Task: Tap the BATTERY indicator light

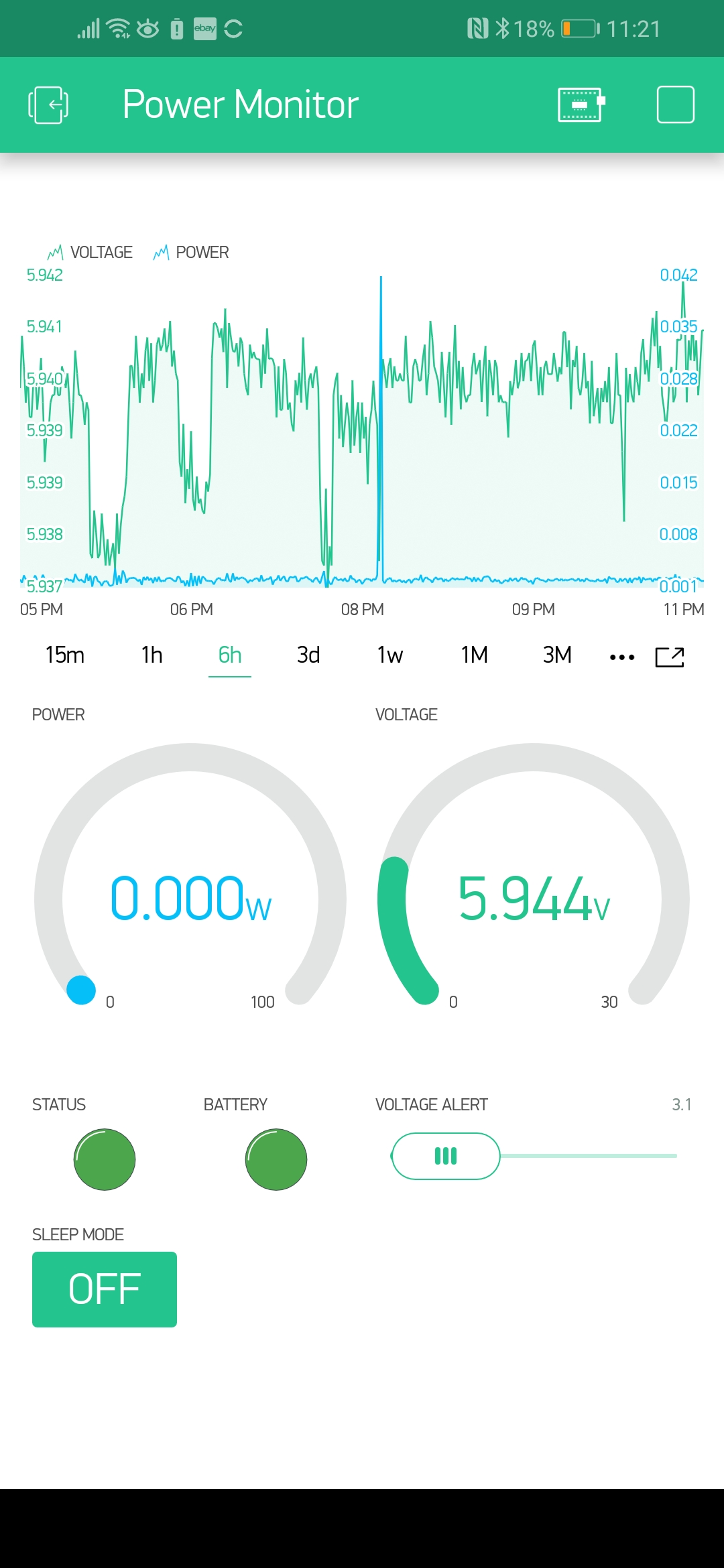Action: [276, 1159]
